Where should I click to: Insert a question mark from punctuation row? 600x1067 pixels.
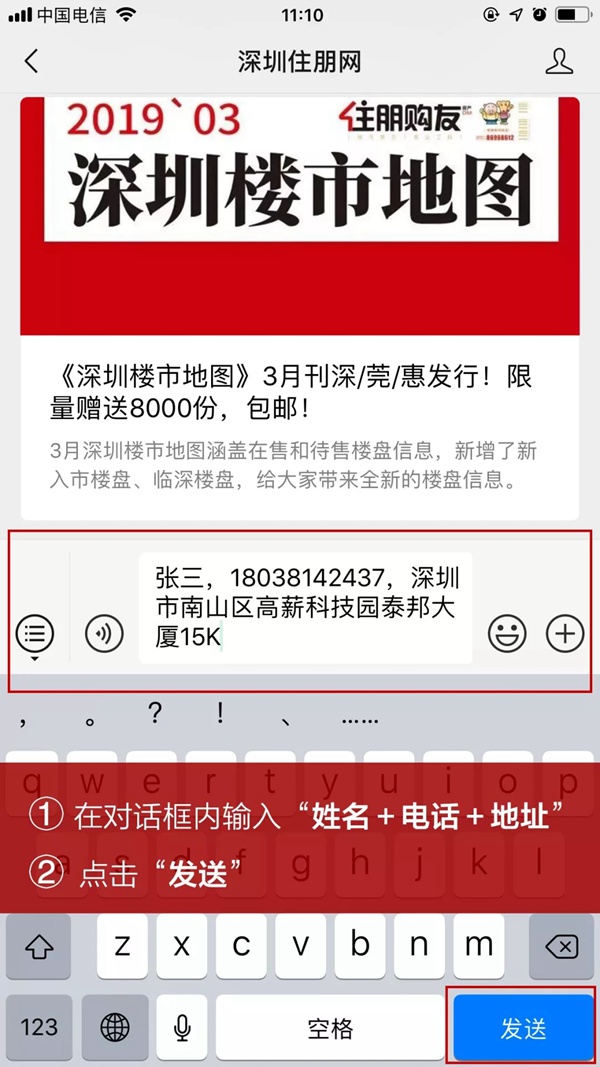(x=154, y=714)
